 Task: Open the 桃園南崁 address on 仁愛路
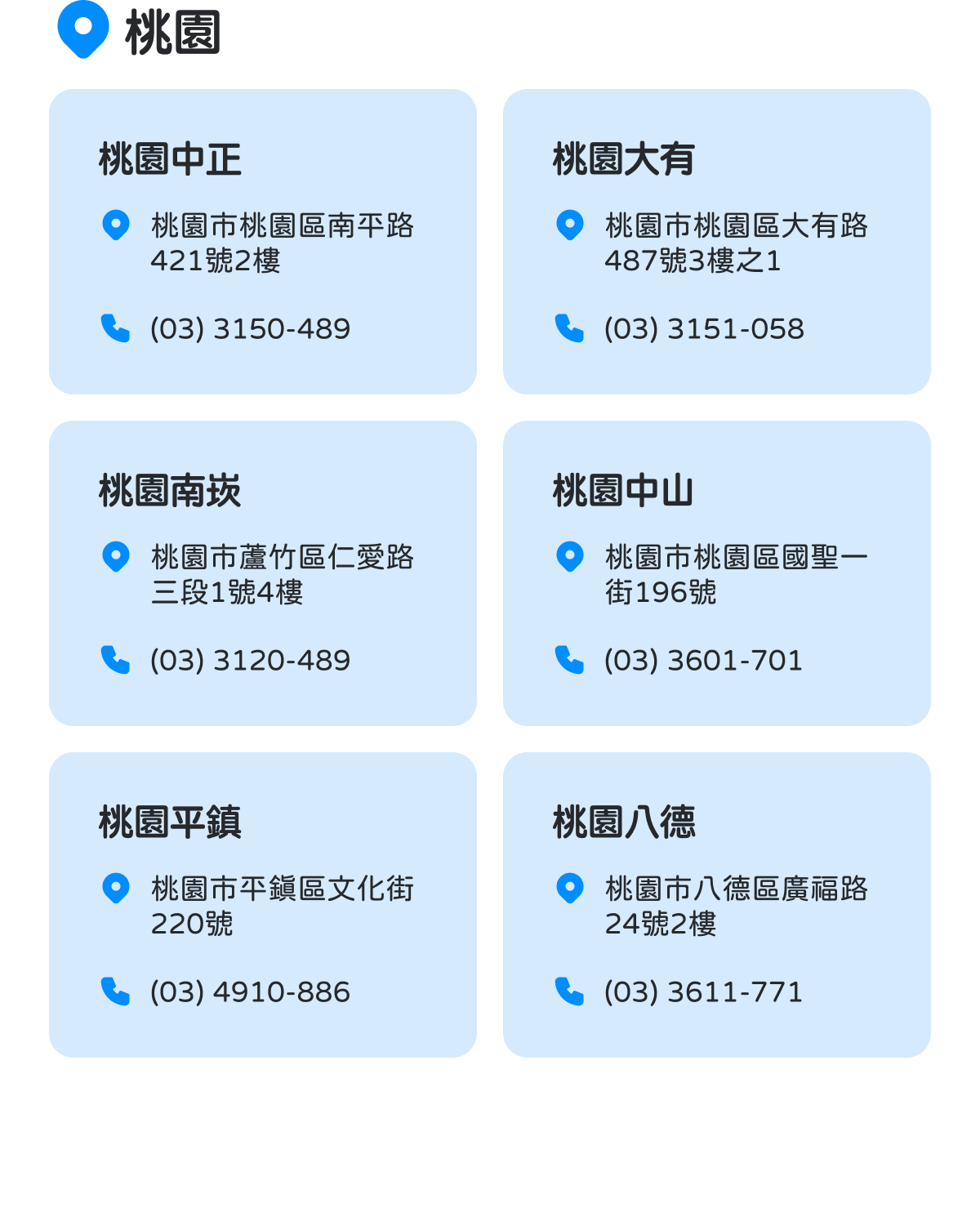tap(282, 574)
